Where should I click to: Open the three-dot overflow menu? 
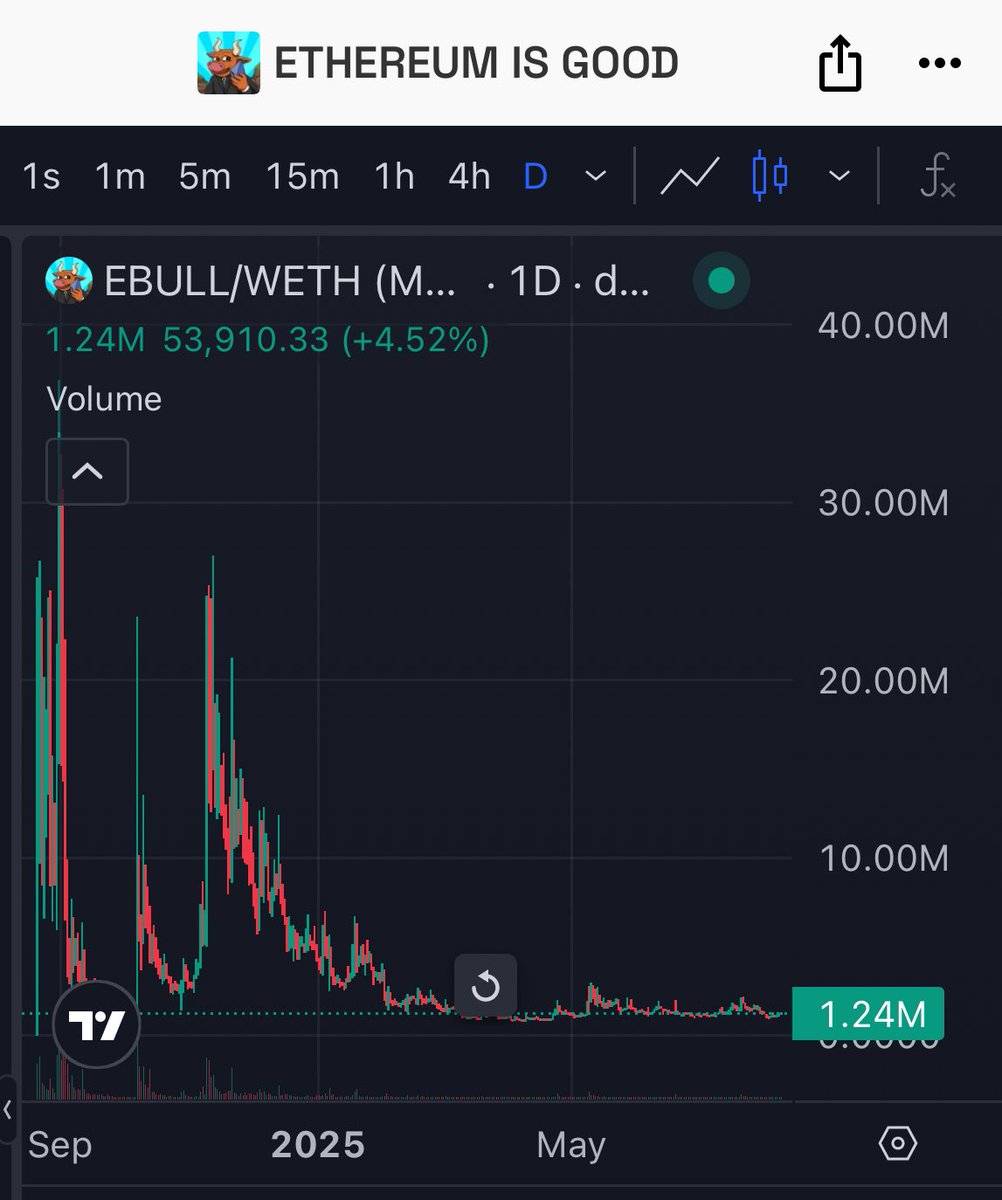tap(939, 63)
